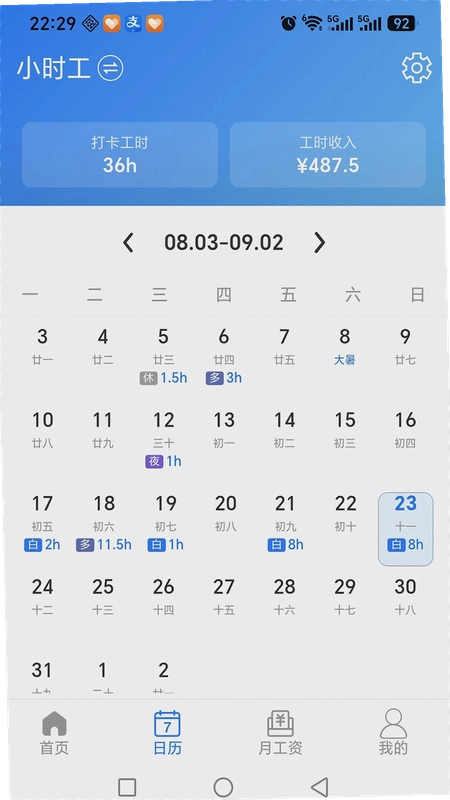Select highlighted day 23
Viewport: 450px width, 800px height.
[406, 529]
